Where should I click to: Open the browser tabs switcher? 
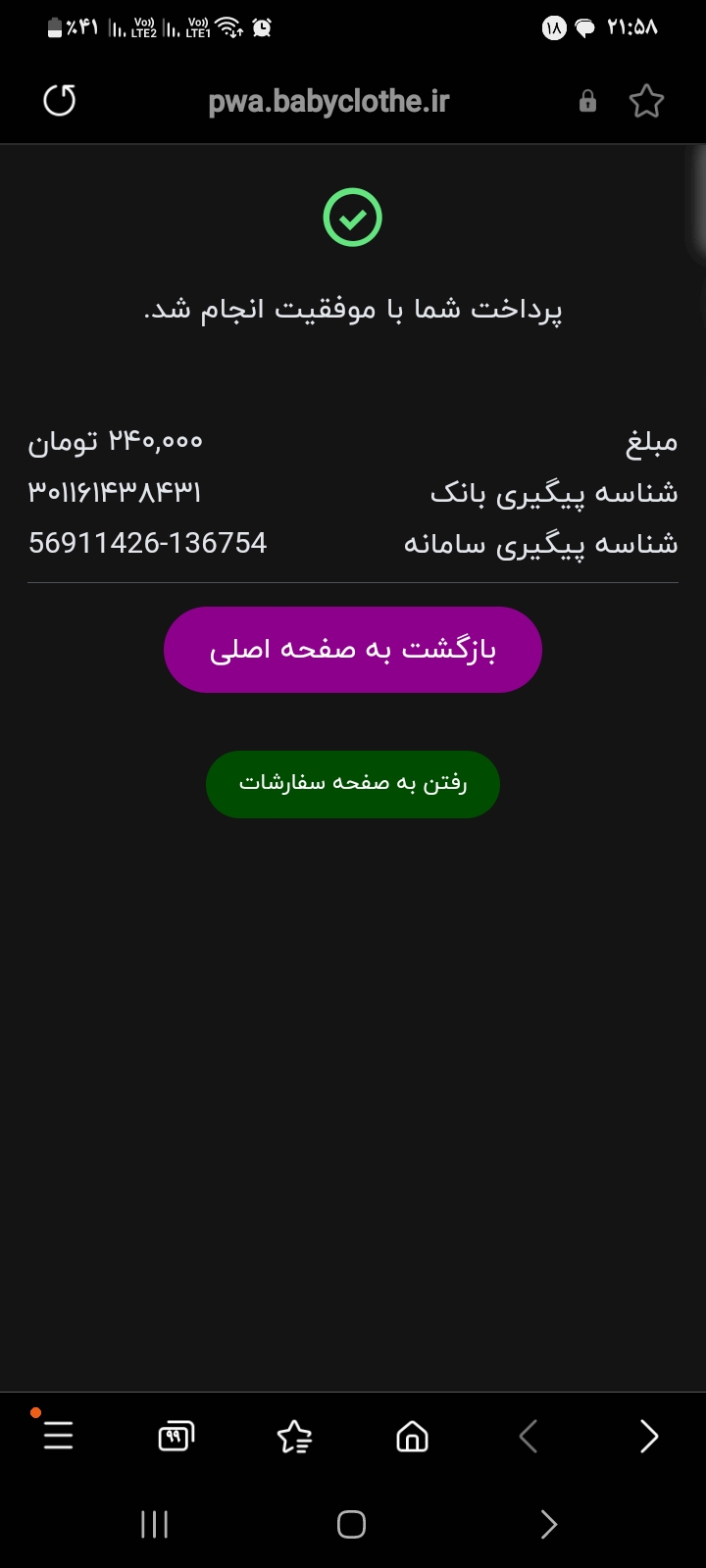[x=176, y=1438]
